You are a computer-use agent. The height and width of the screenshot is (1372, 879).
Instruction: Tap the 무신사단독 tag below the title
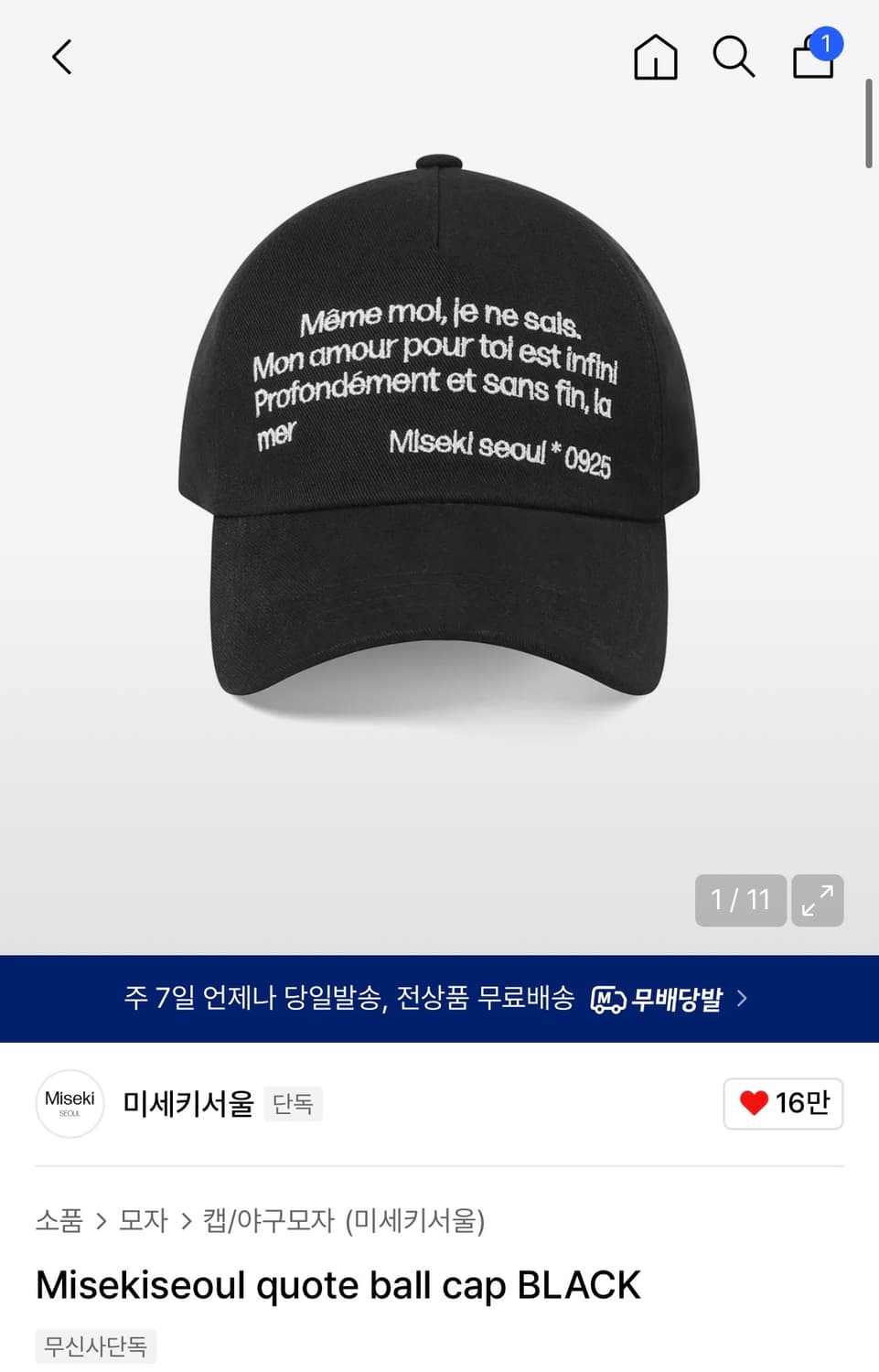pos(95,1345)
